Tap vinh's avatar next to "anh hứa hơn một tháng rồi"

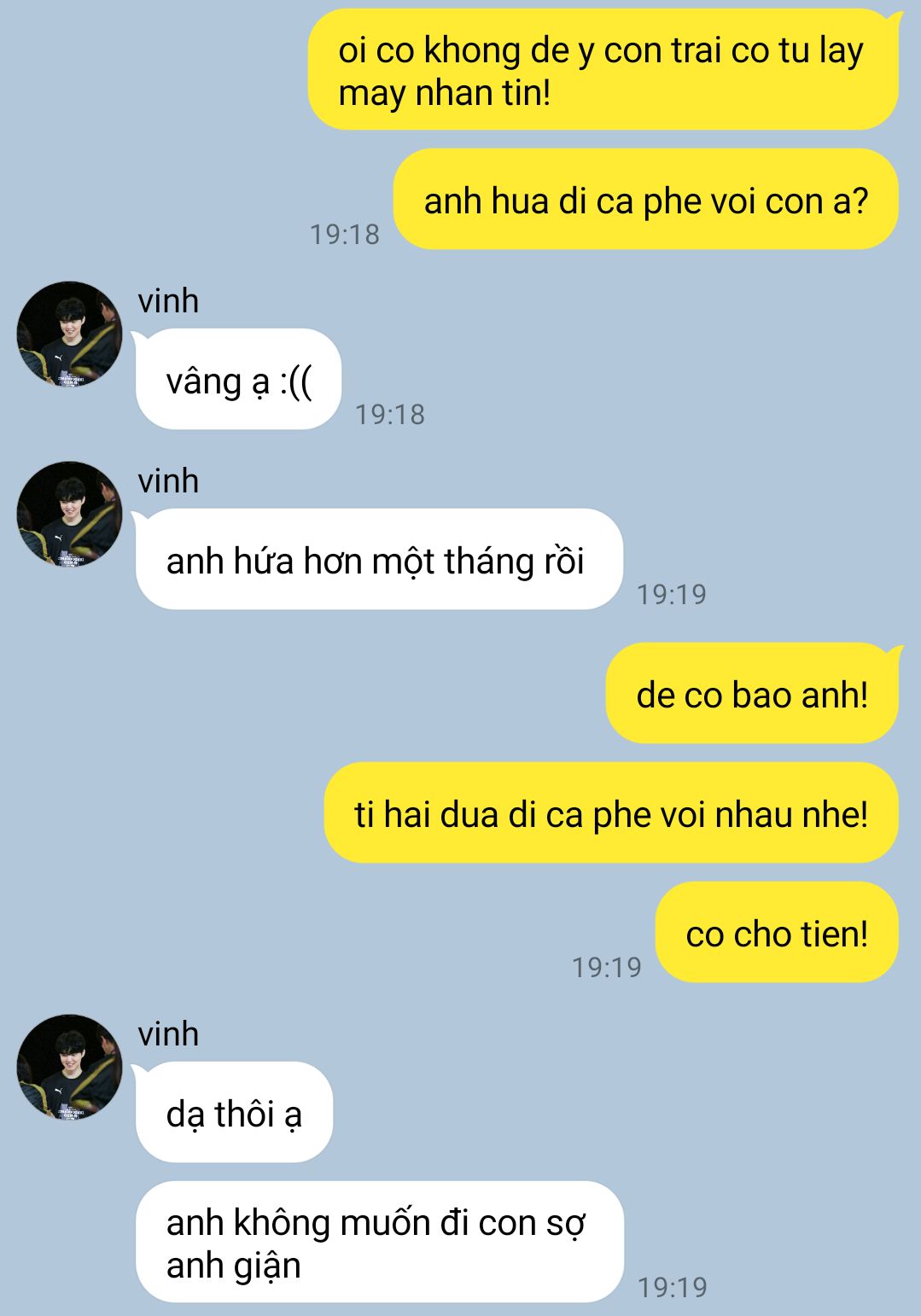[69, 514]
